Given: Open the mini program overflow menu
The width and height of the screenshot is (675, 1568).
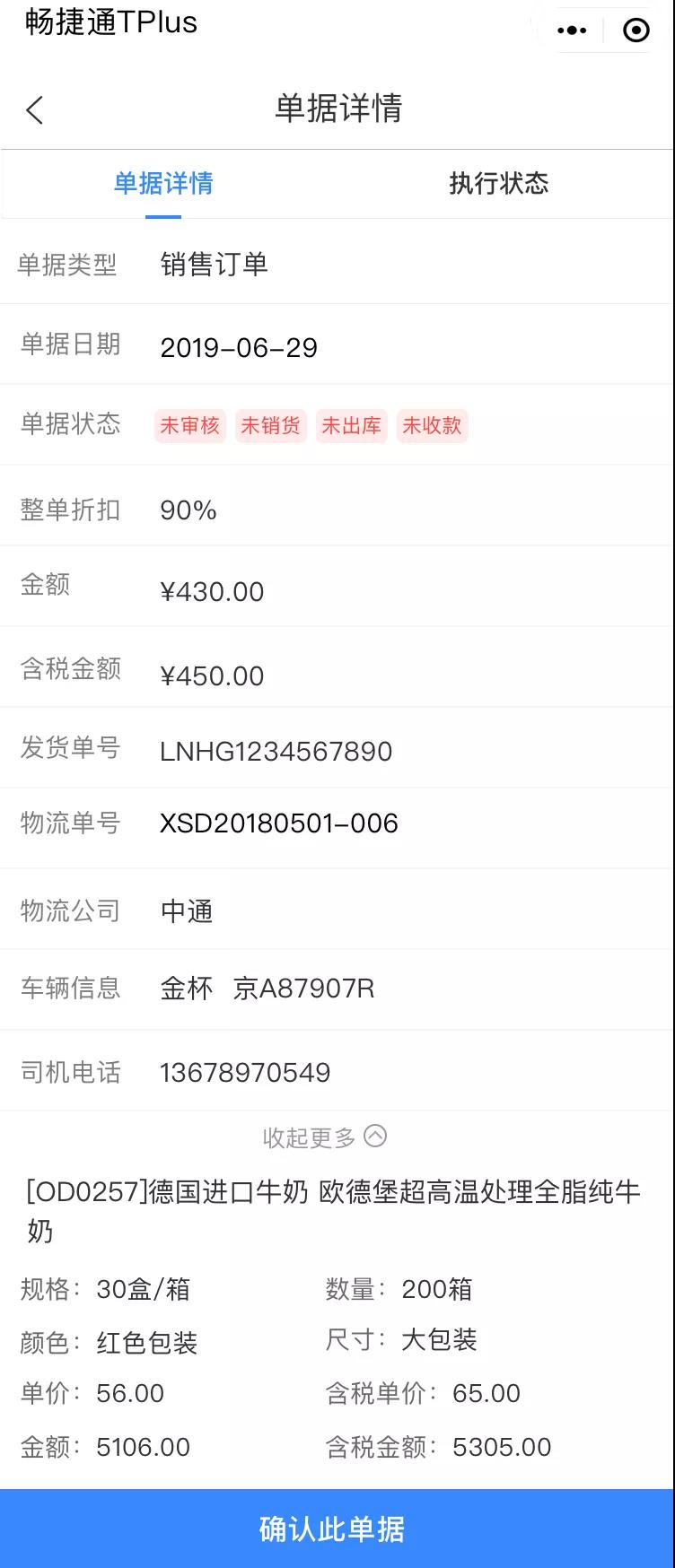Looking at the screenshot, I should click(572, 30).
